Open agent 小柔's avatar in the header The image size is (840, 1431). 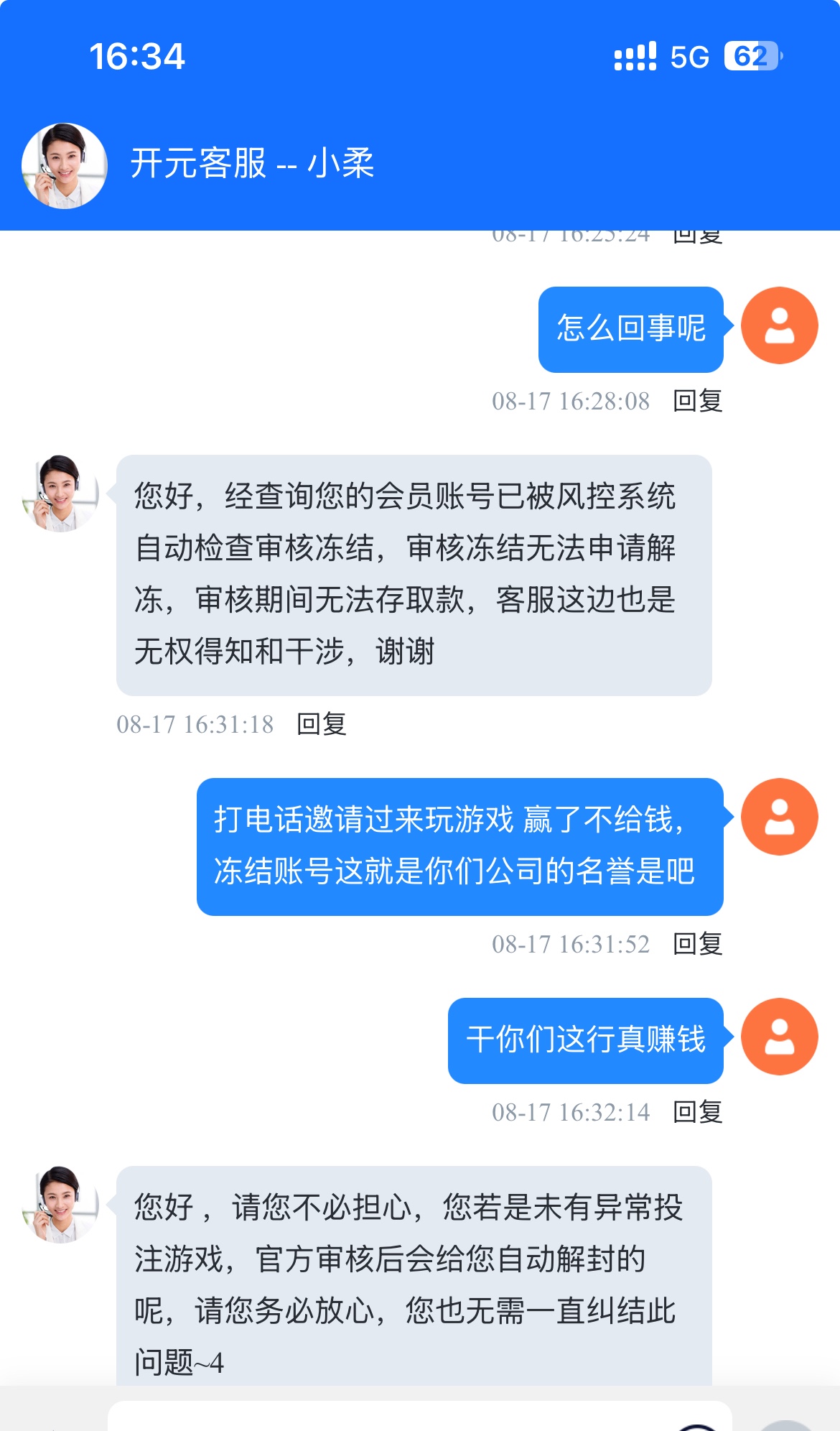pyautogui.click(x=65, y=166)
